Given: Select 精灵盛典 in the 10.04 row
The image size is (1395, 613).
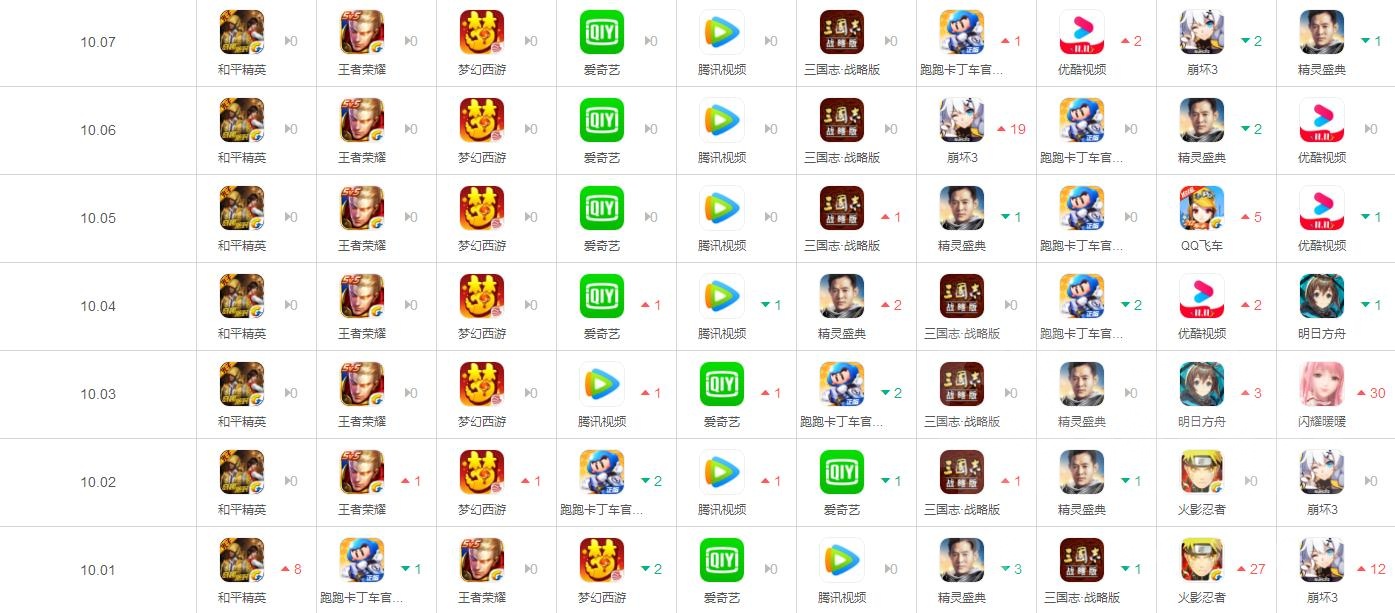Looking at the screenshot, I should click(x=842, y=296).
